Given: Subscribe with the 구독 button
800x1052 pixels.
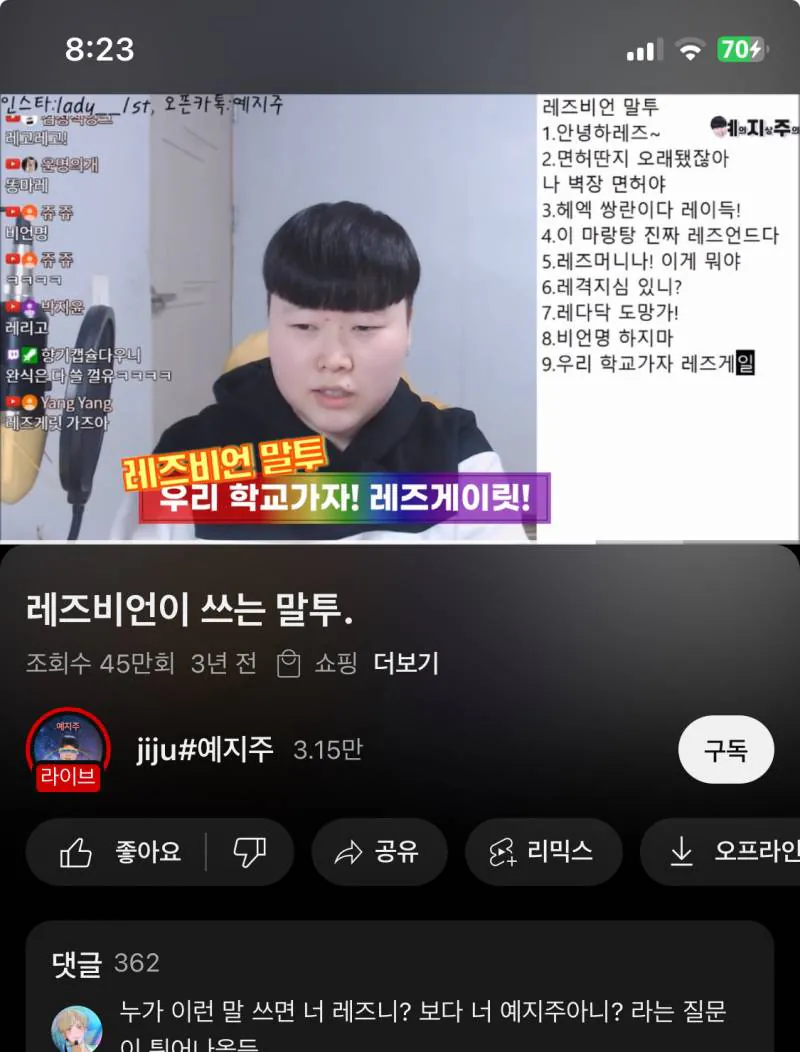Looking at the screenshot, I should [x=725, y=750].
